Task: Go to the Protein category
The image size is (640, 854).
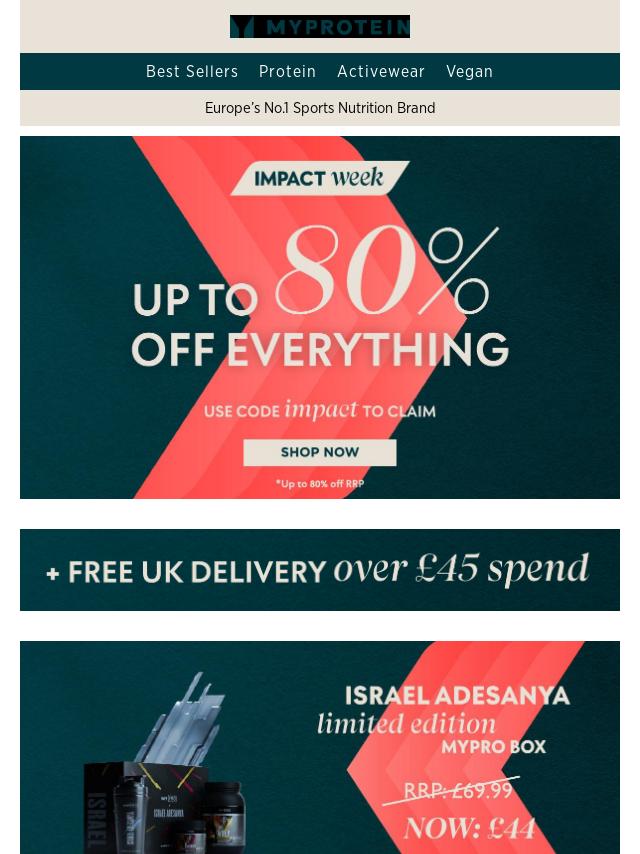Action: coord(287,72)
